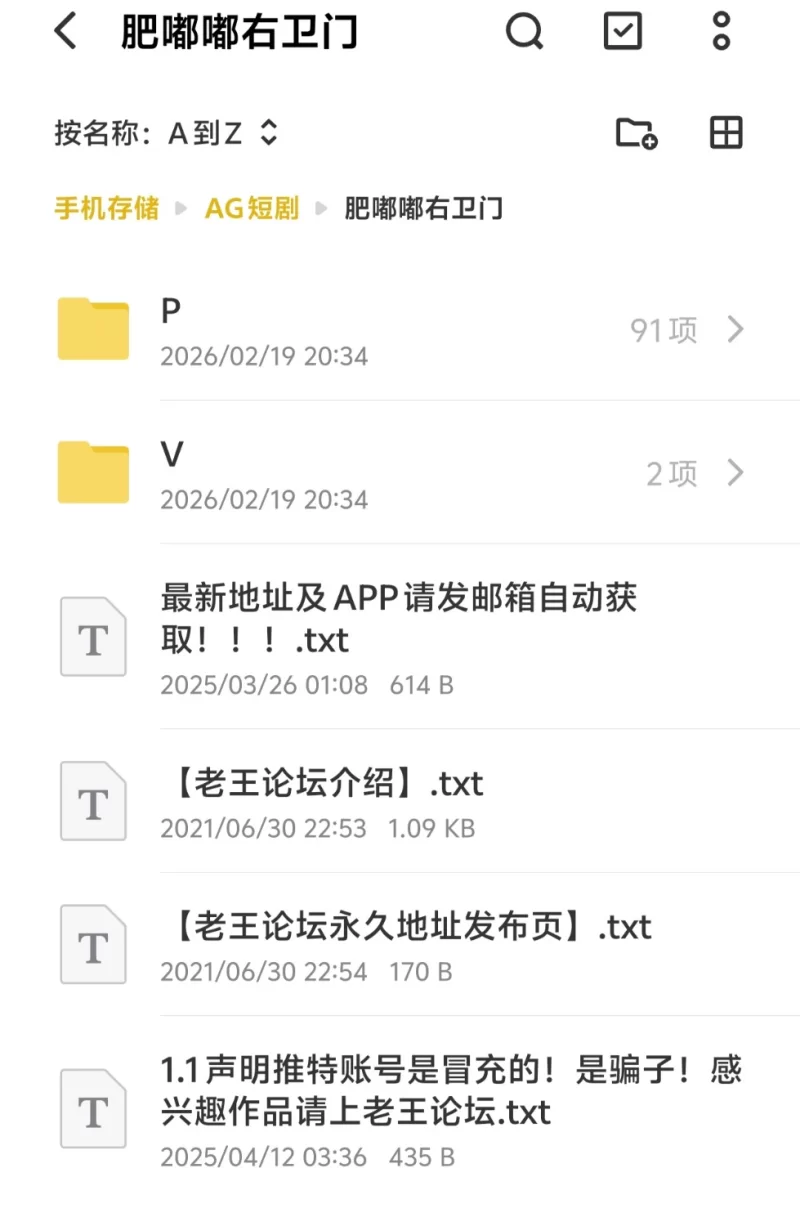
Task: Open 最新地址及APP请发邮箱自动获取 text file
Action: click(x=400, y=637)
